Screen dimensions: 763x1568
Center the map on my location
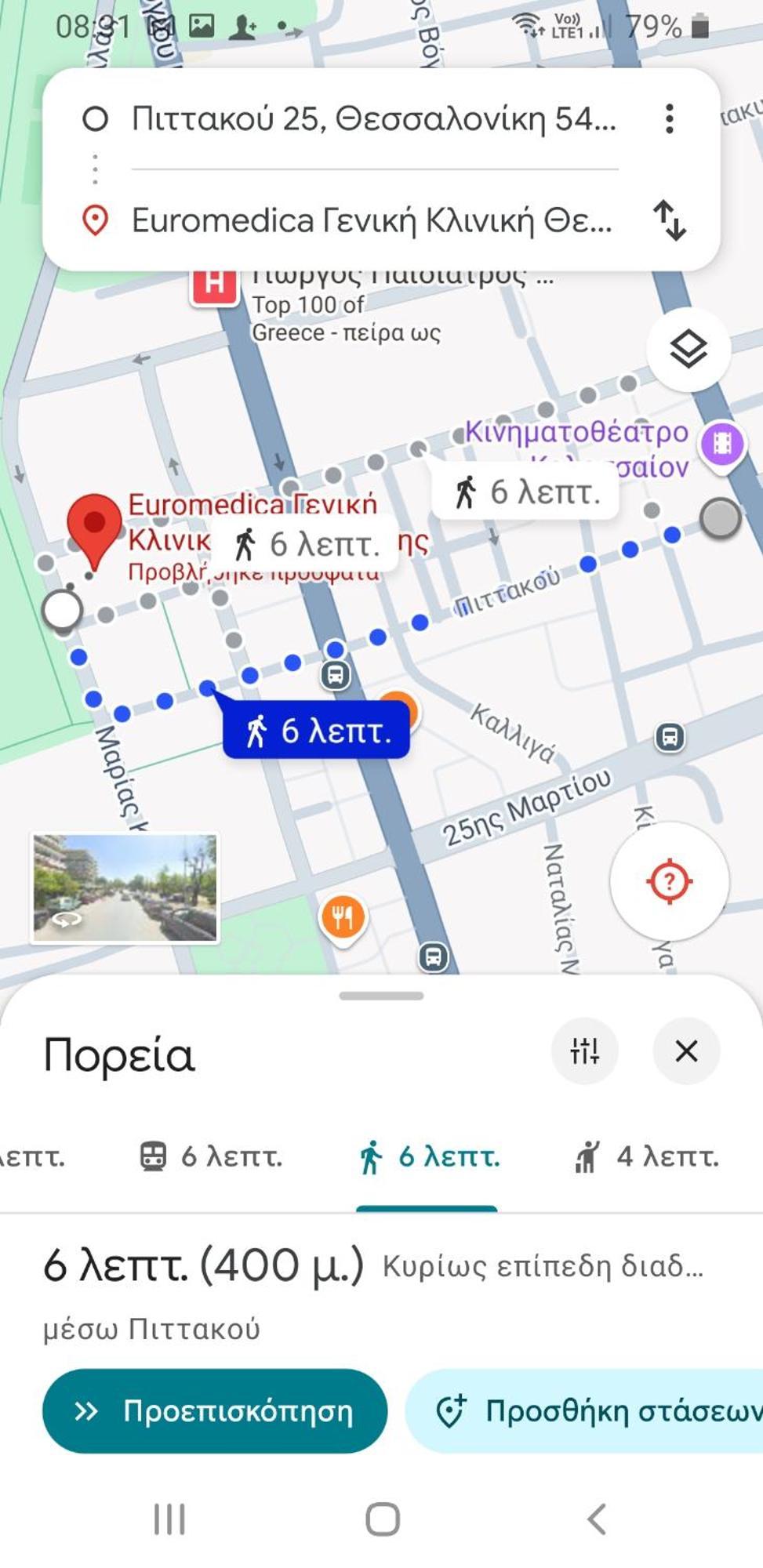tap(669, 881)
